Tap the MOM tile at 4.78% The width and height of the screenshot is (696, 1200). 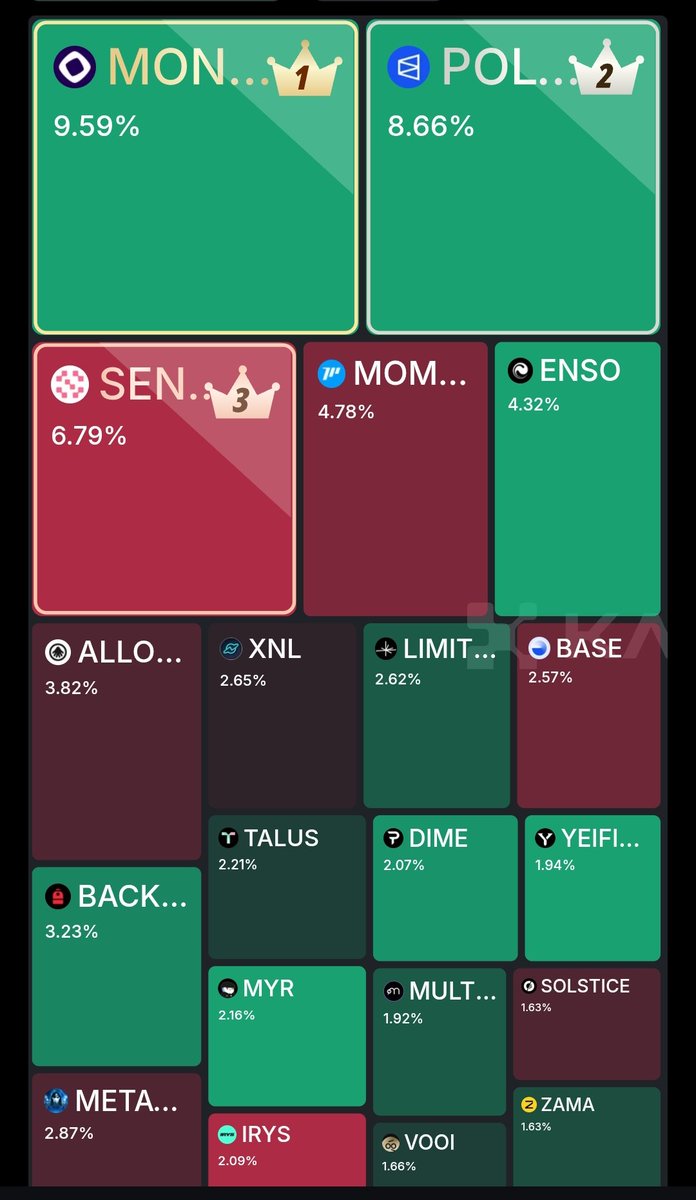pyautogui.click(x=395, y=479)
